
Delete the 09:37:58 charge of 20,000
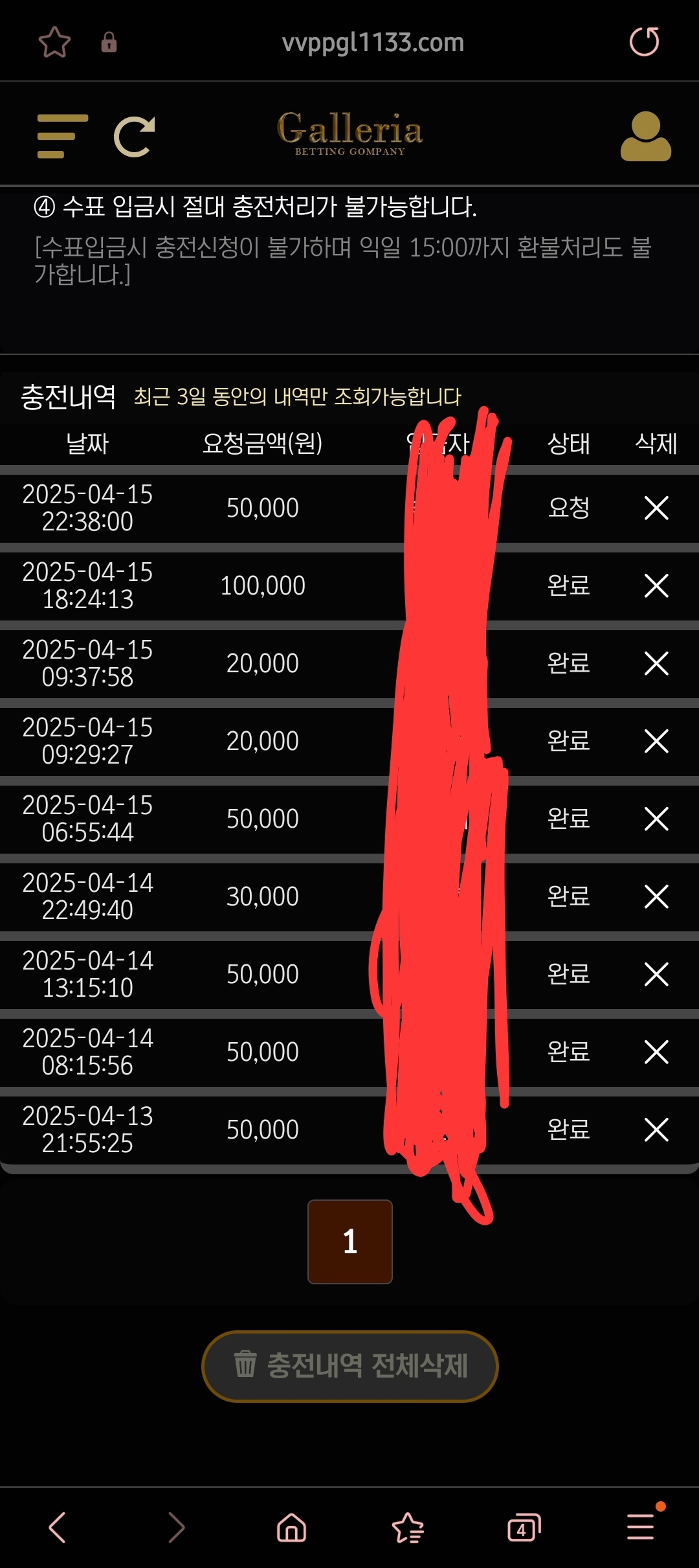coord(656,663)
